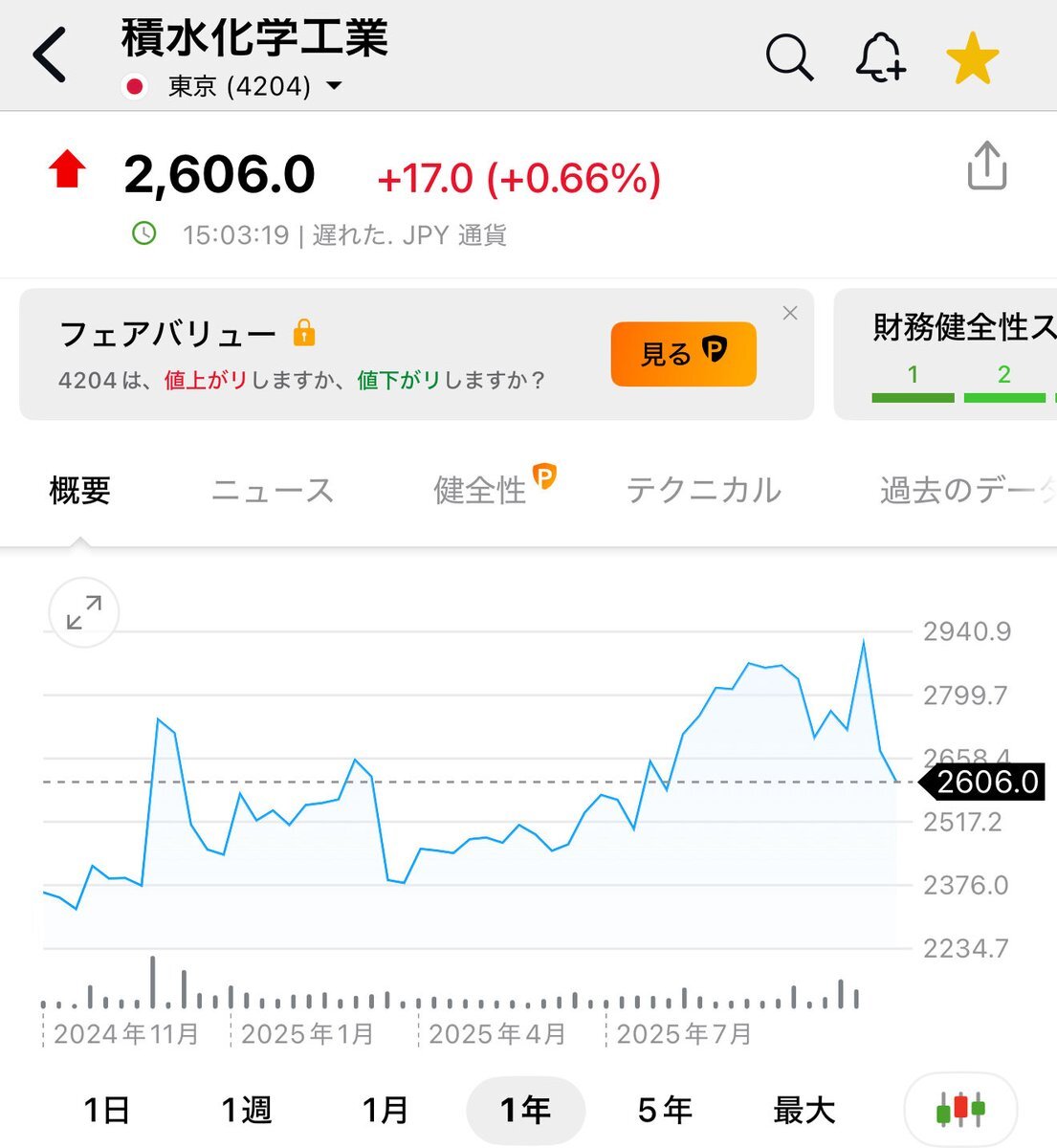Switch to candlestick chart type
1057x1148 pixels.
click(960, 1110)
